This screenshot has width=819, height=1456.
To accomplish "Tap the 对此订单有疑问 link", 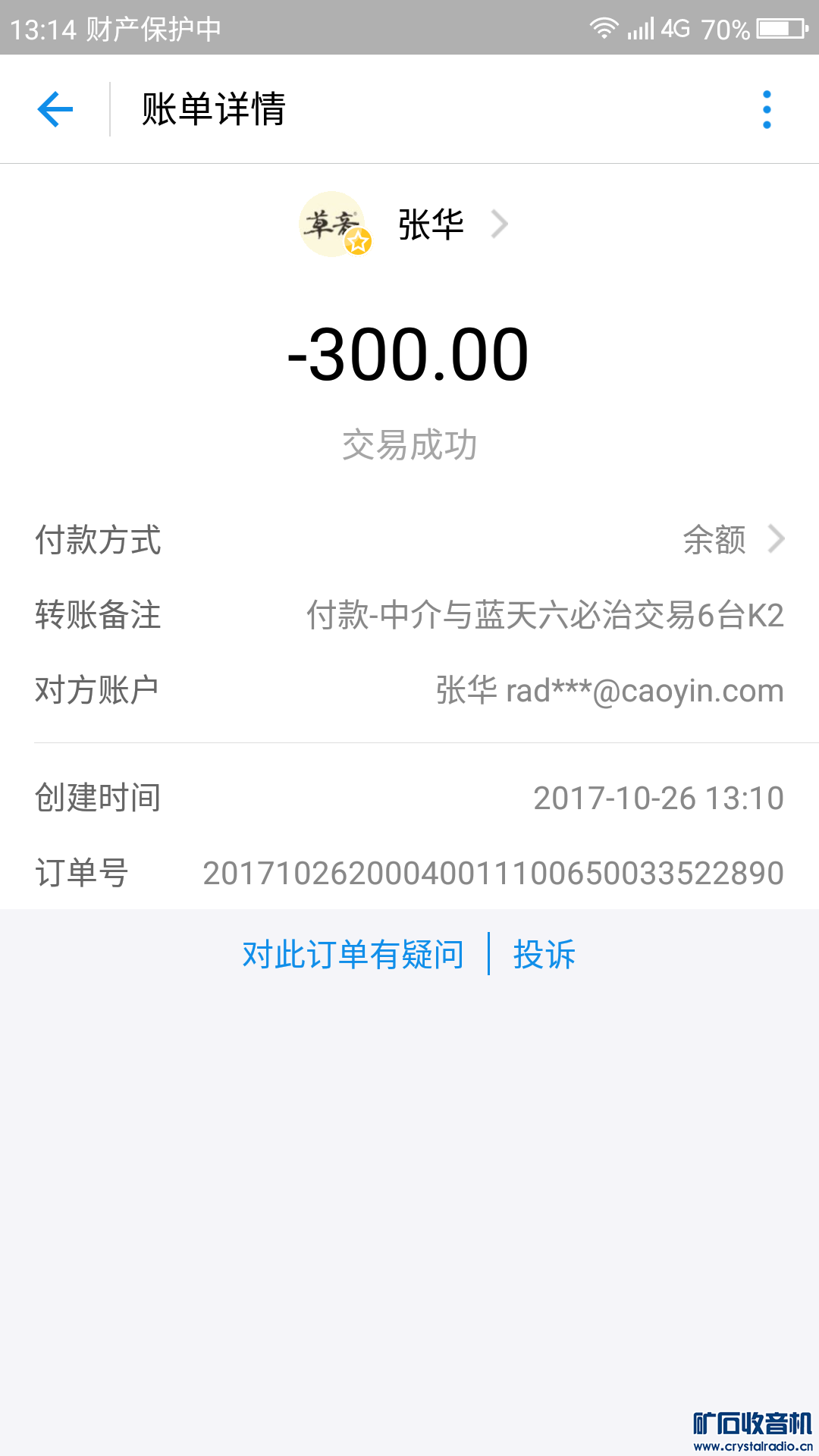I will tap(353, 954).
